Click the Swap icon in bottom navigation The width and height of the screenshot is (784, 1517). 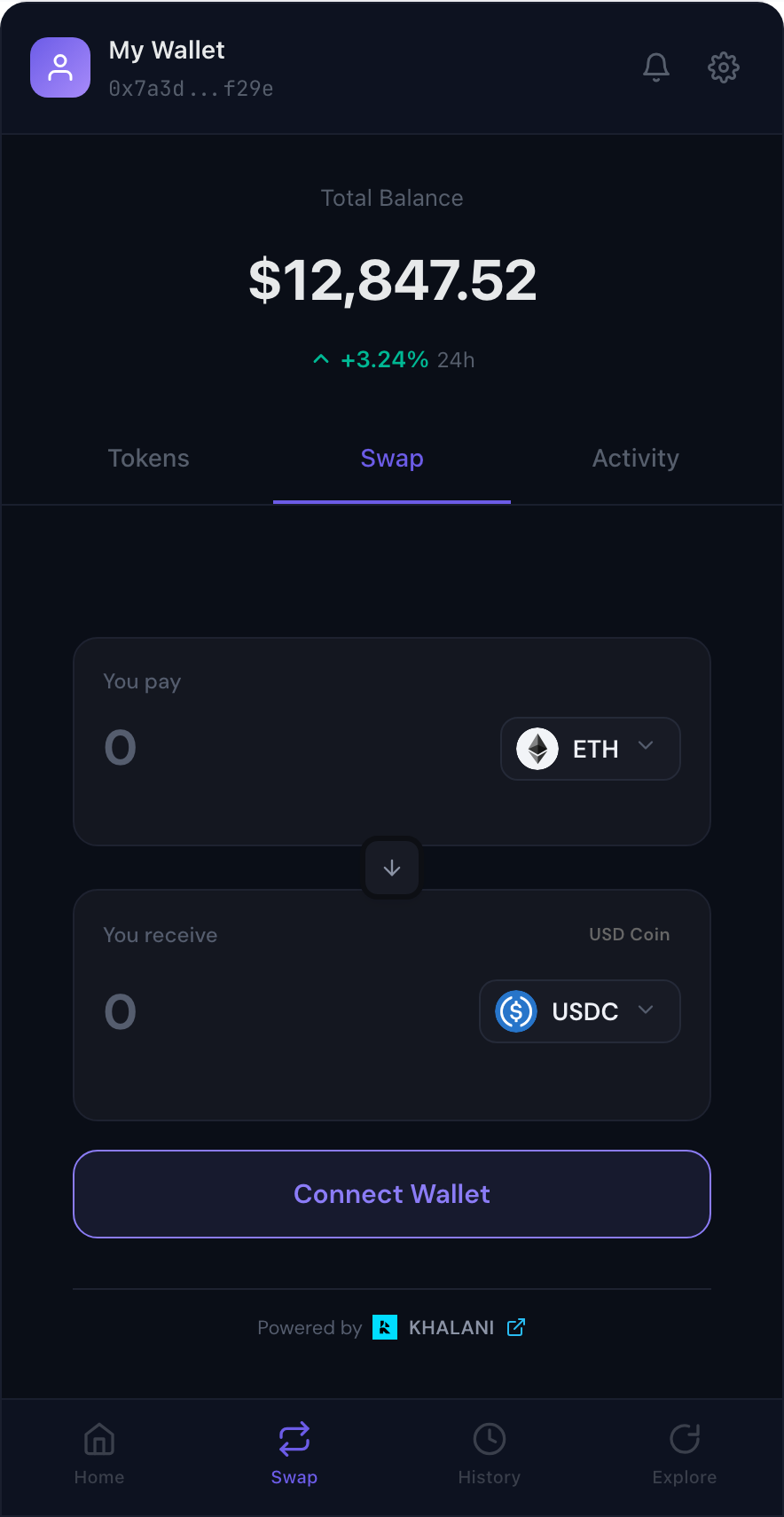(x=294, y=1435)
